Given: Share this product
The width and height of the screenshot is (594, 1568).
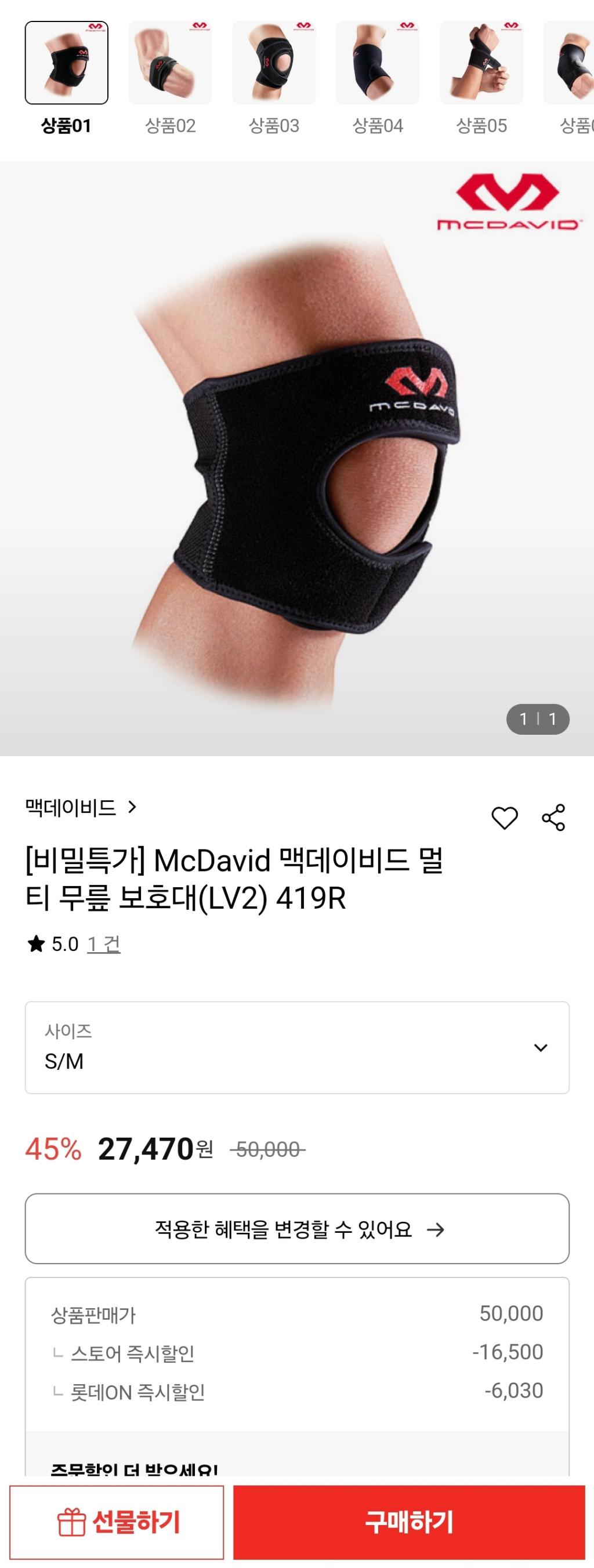Looking at the screenshot, I should pos(553,818).
